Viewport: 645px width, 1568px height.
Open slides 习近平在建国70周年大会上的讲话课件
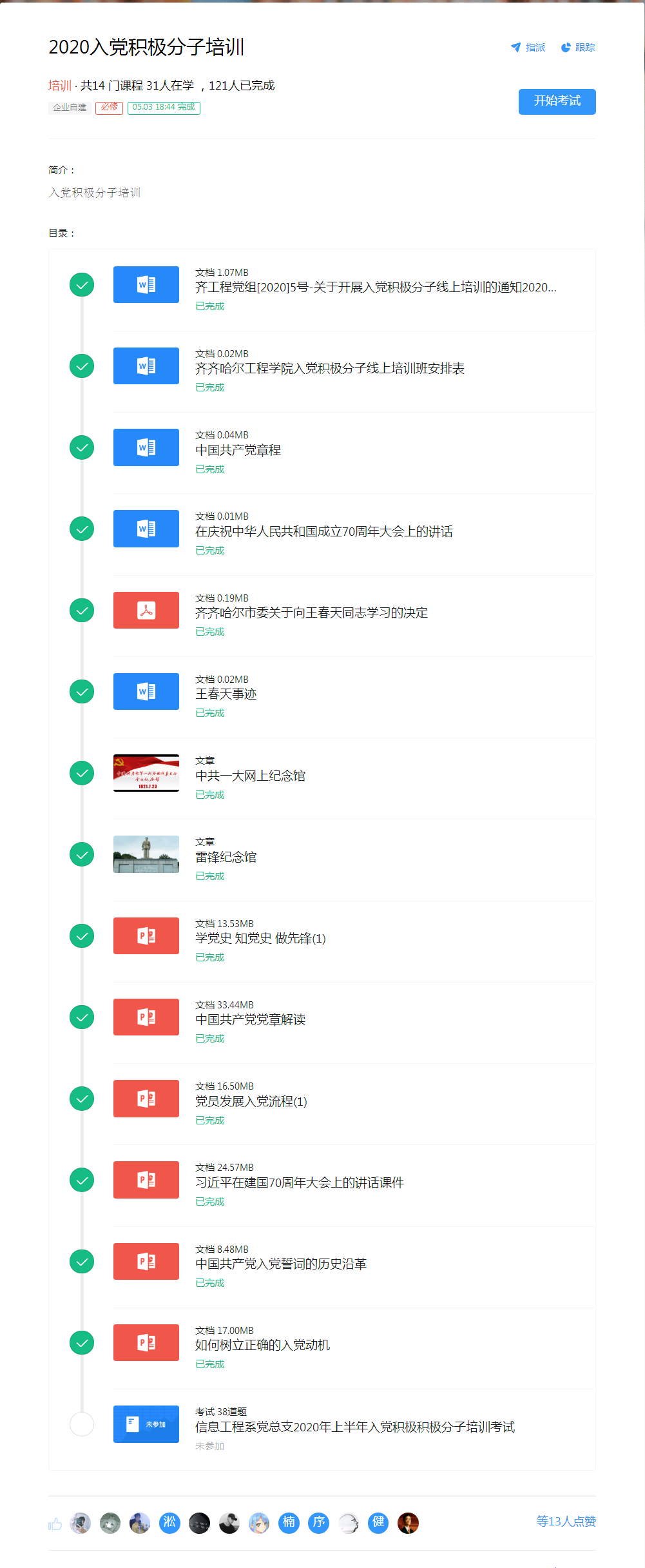pos(299,1182)
